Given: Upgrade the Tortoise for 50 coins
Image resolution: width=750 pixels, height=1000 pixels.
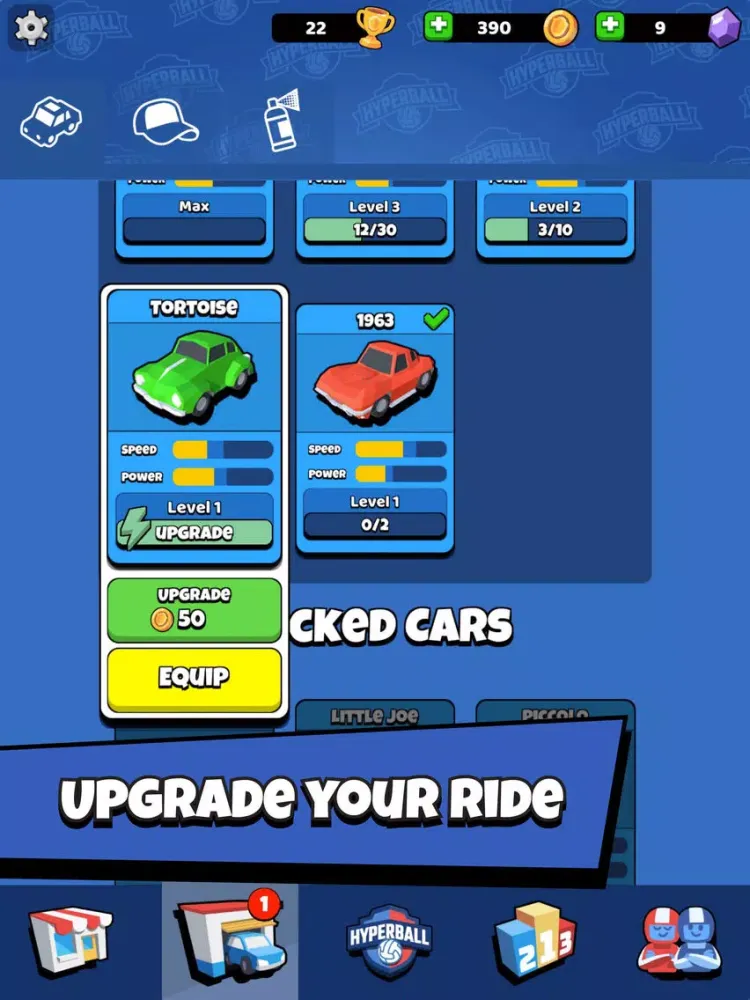Looking at the screenshot, I should pyautogui.click(x=194, y=609).
